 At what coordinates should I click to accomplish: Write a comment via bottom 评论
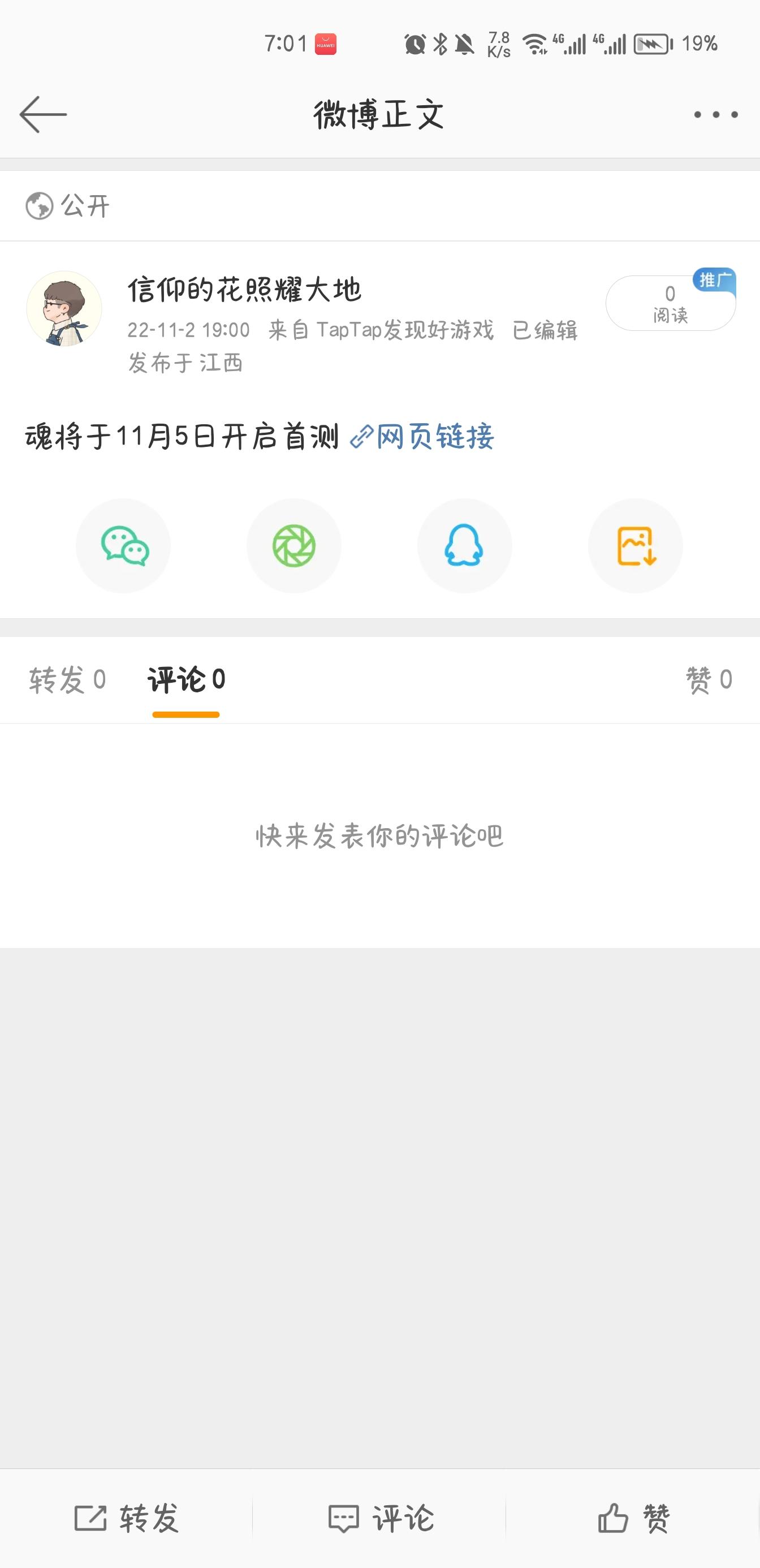pyautogui.click(x=381, y=1518)
